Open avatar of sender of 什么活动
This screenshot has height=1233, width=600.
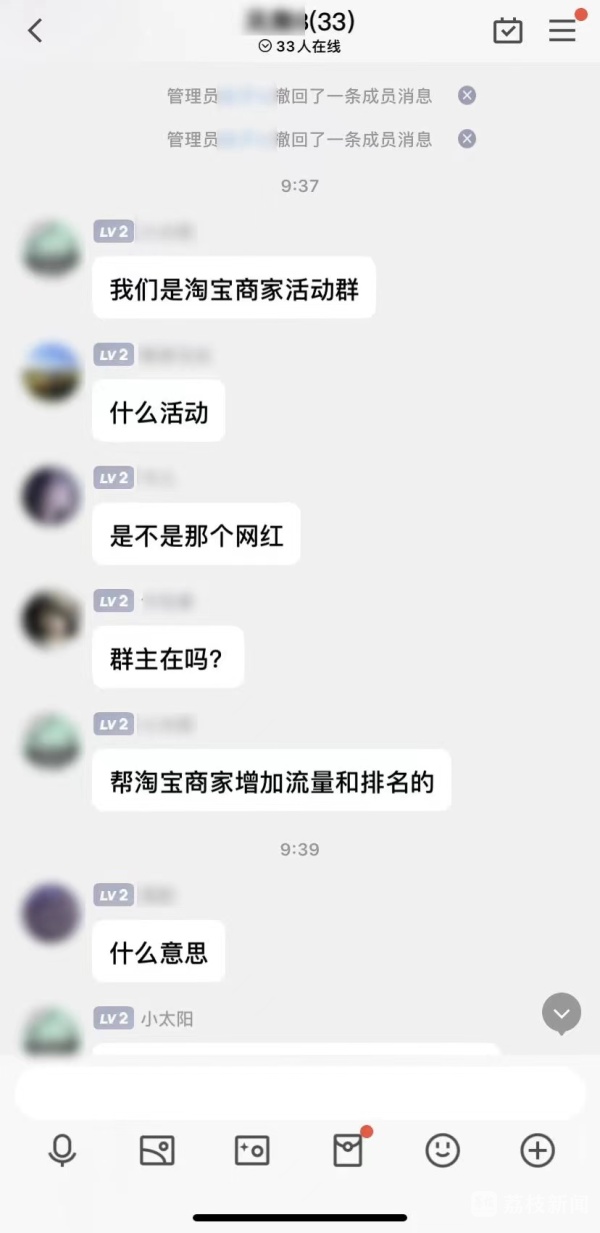[x=51, y=372]
